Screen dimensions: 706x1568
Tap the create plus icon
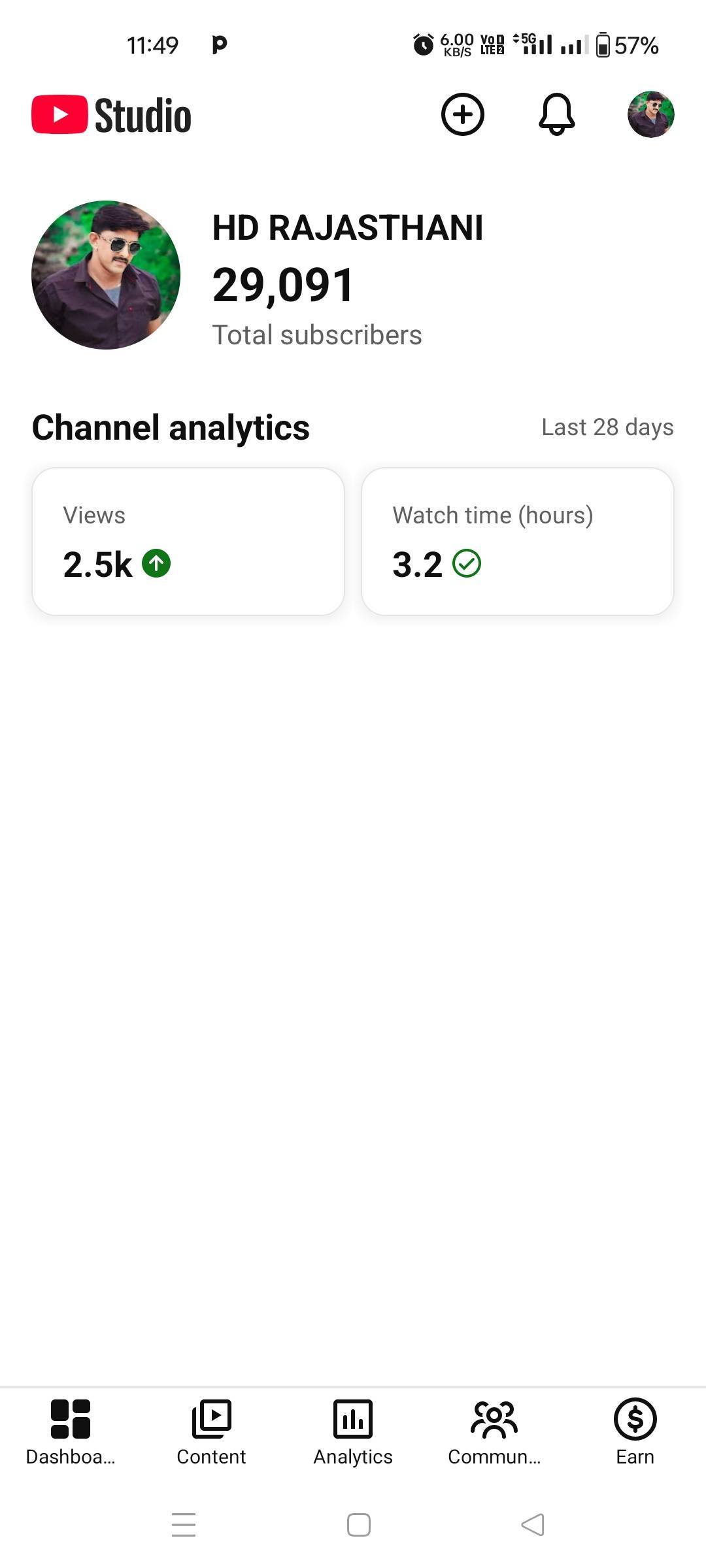[462, 115]
